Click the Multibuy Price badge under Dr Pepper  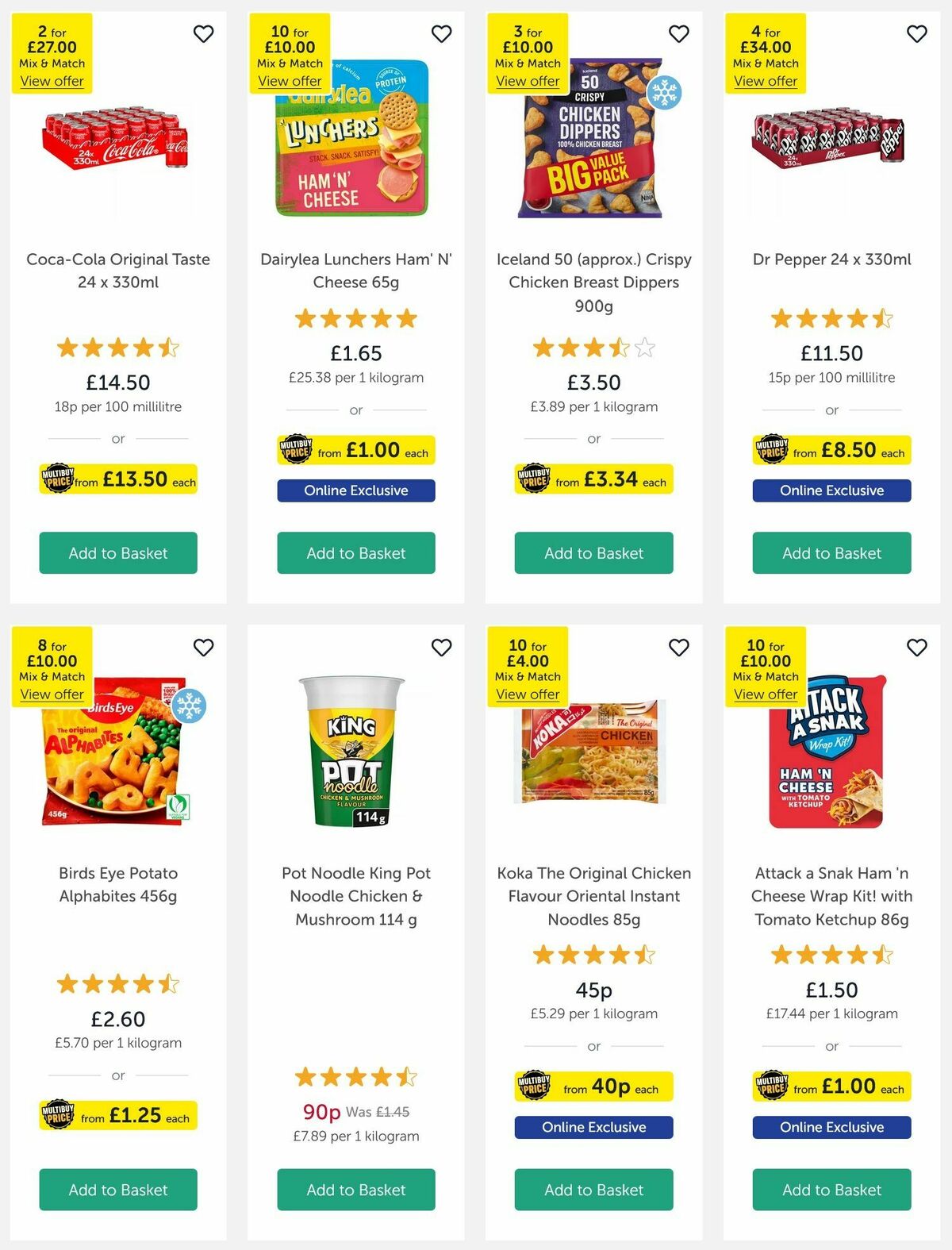point(831,450)
